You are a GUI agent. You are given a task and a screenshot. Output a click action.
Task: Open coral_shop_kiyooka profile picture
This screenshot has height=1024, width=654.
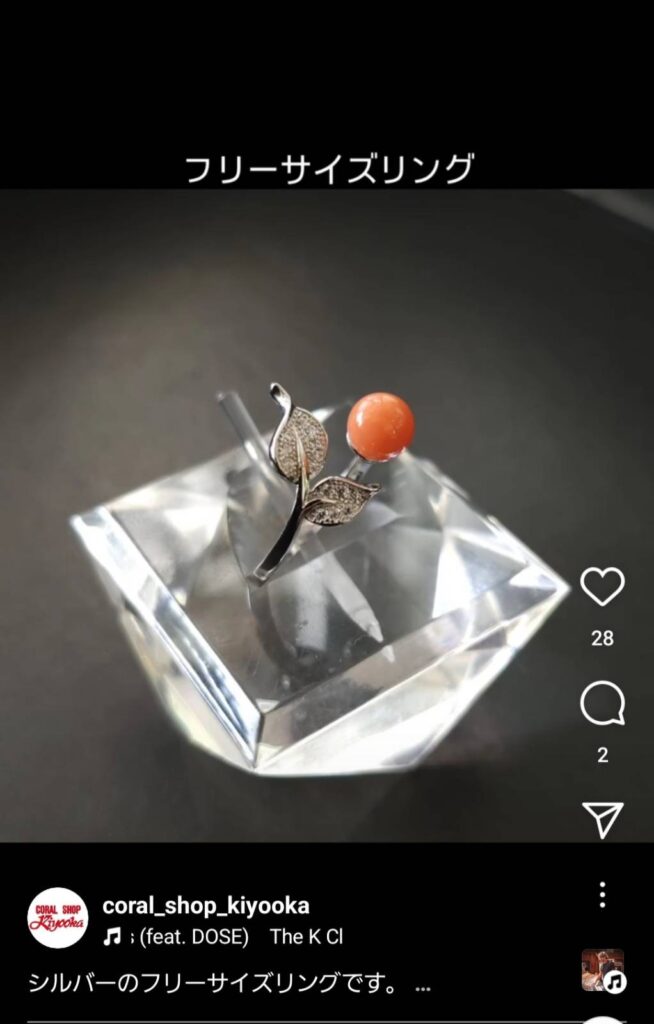[x=58, y=918]
